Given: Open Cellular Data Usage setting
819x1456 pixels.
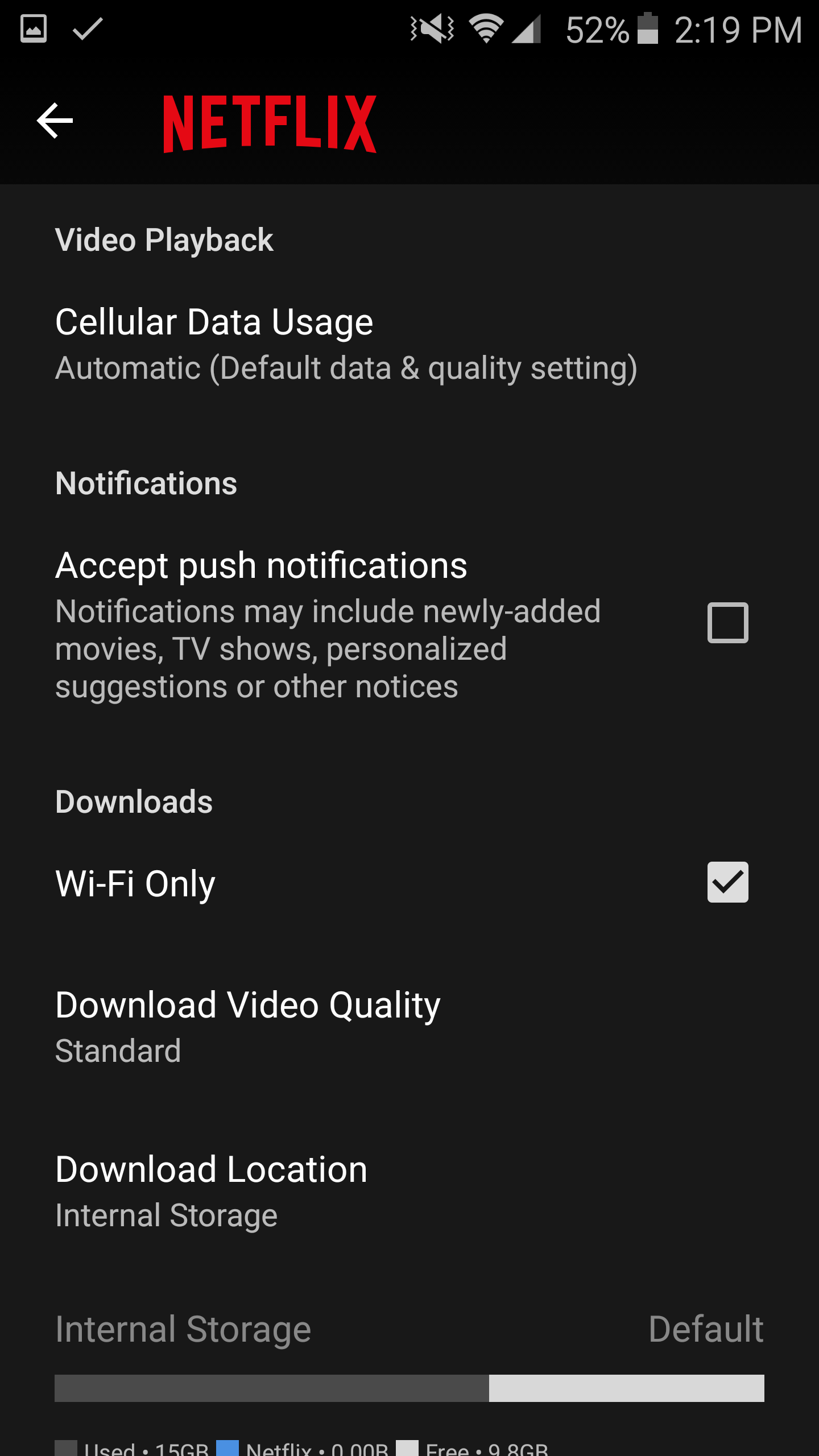Looking at the screenshot, I should [x=346, y=345].
